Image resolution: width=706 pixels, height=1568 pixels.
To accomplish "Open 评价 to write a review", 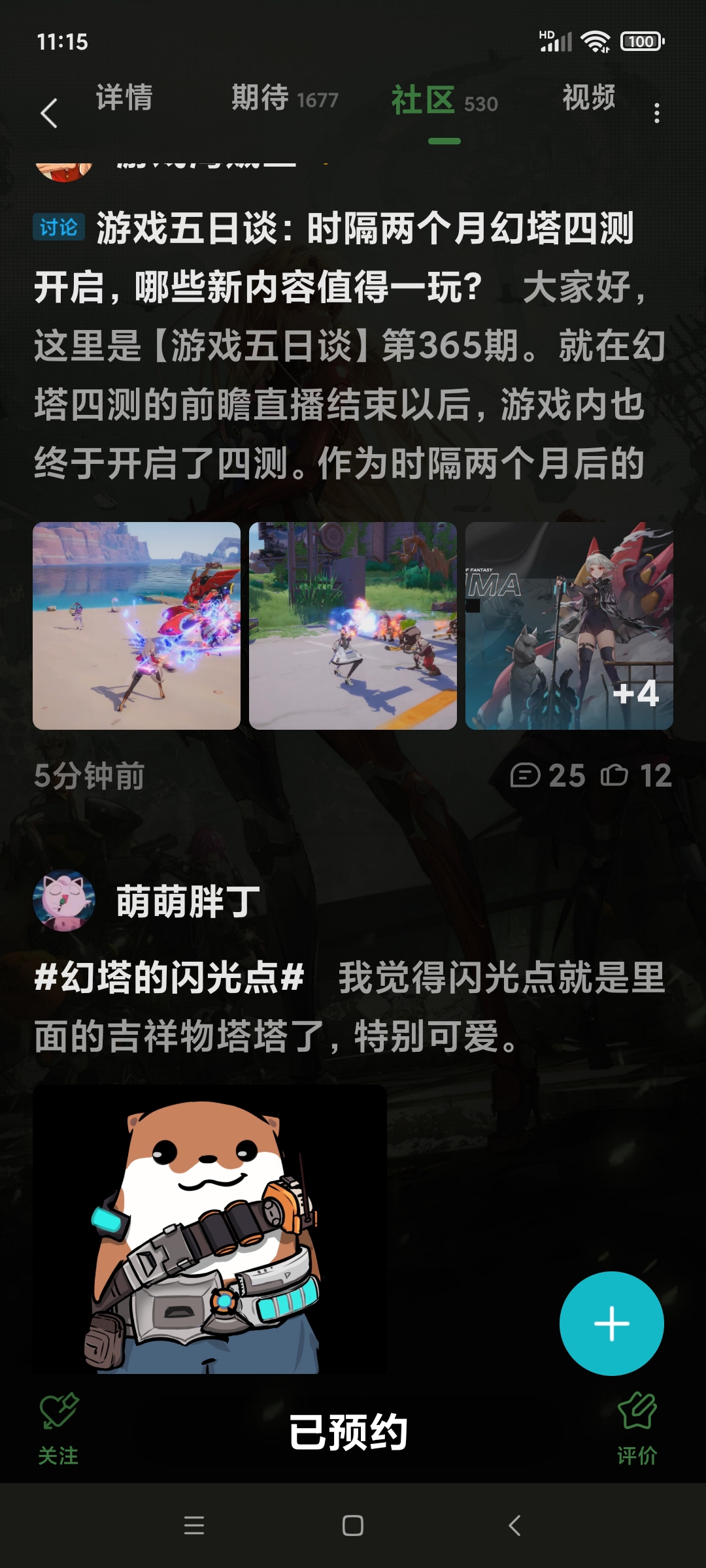I will pos(637,1428).
